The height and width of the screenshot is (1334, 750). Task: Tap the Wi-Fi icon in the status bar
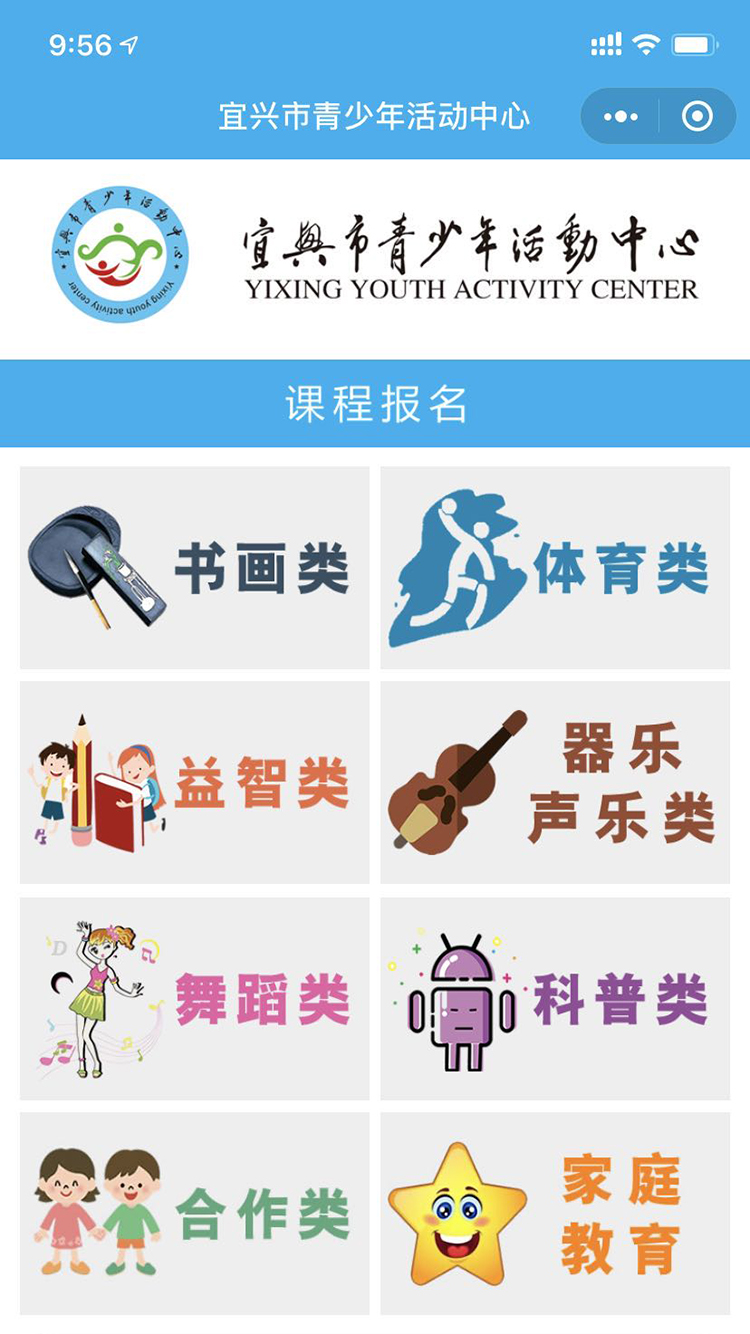(646, 44)
